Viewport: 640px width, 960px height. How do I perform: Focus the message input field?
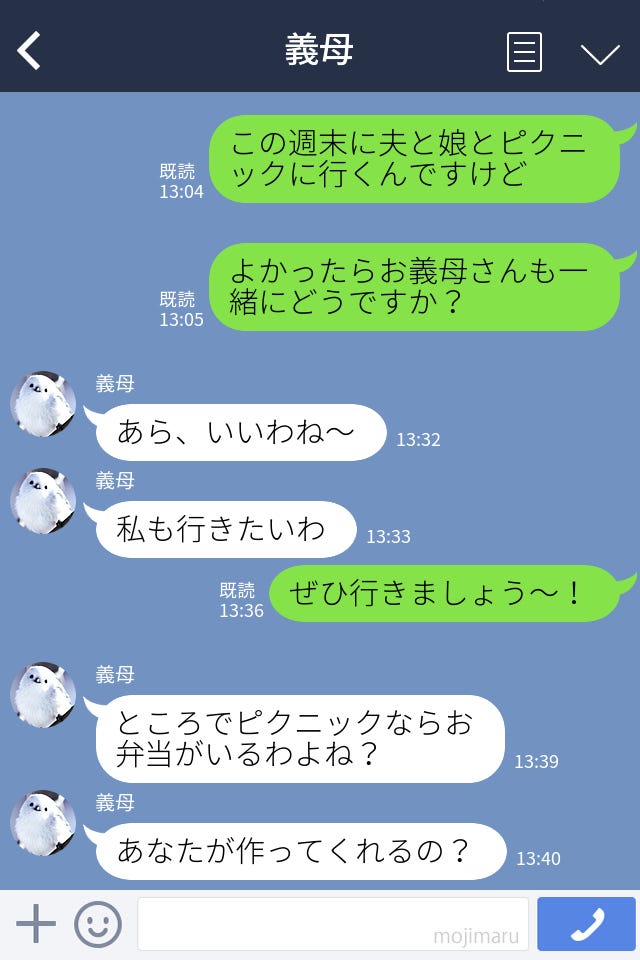click(332, 924)
